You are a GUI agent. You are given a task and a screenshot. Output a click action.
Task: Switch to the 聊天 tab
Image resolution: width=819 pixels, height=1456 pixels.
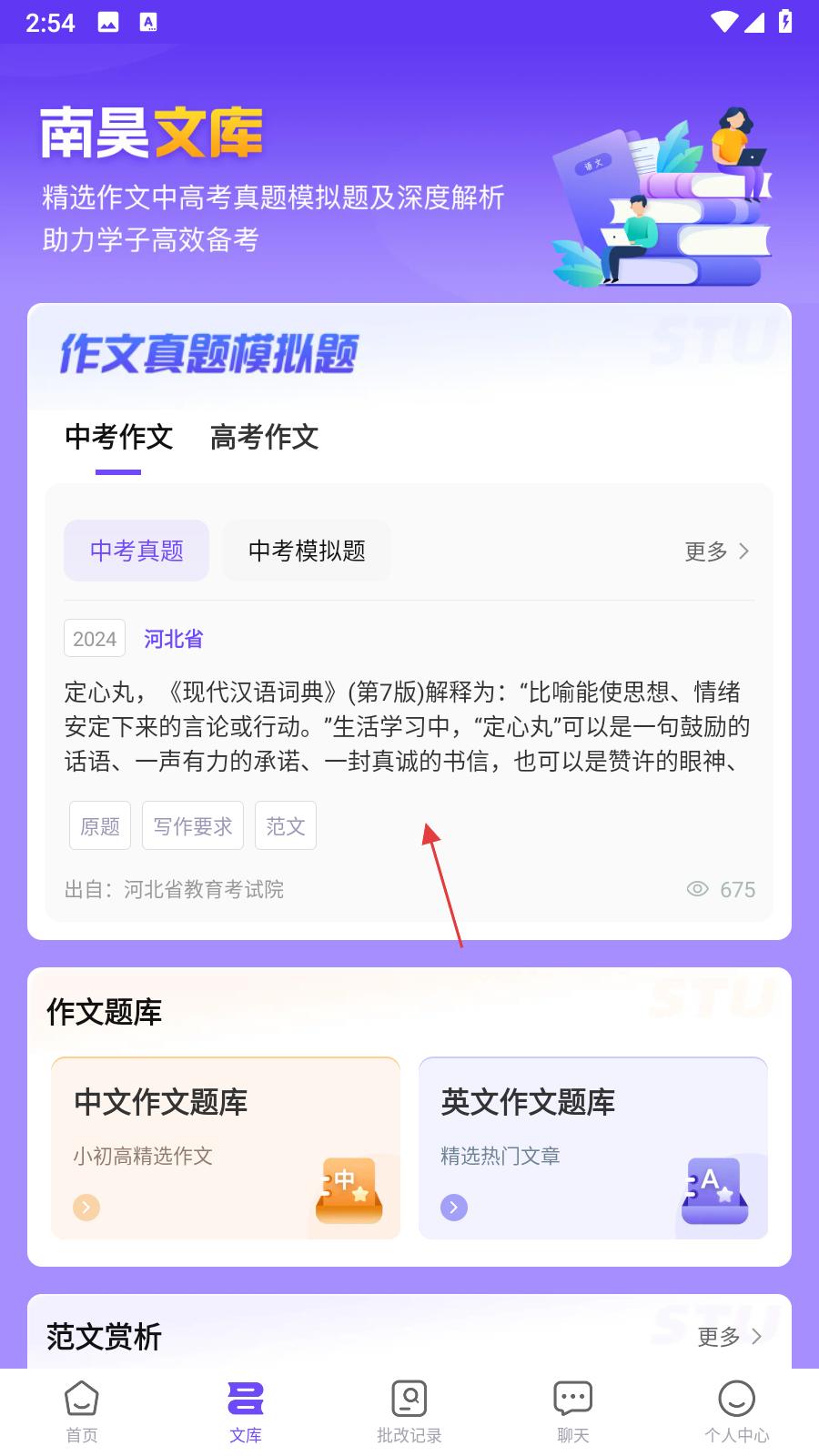(573, 1411)
